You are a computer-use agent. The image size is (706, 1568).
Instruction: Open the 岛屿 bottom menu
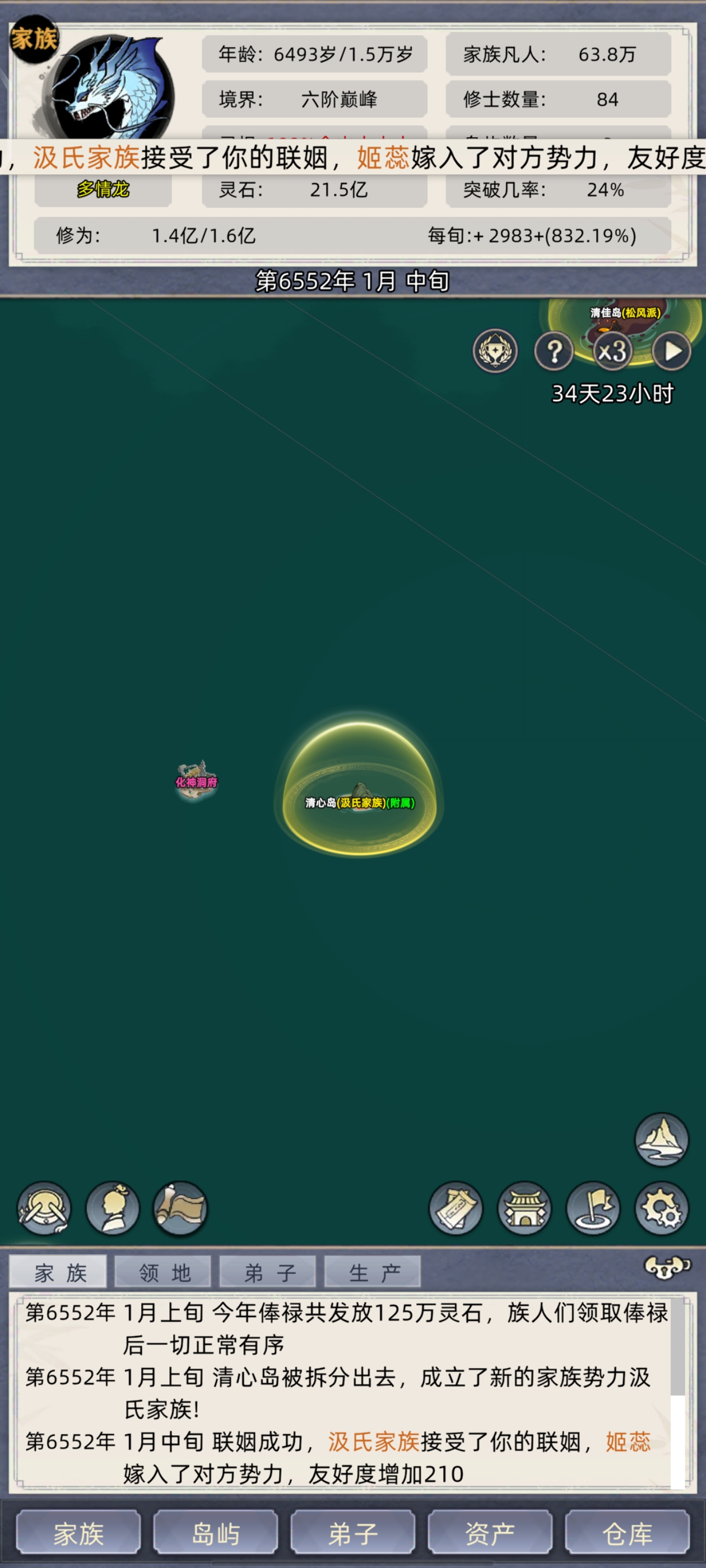[216, 1533]
